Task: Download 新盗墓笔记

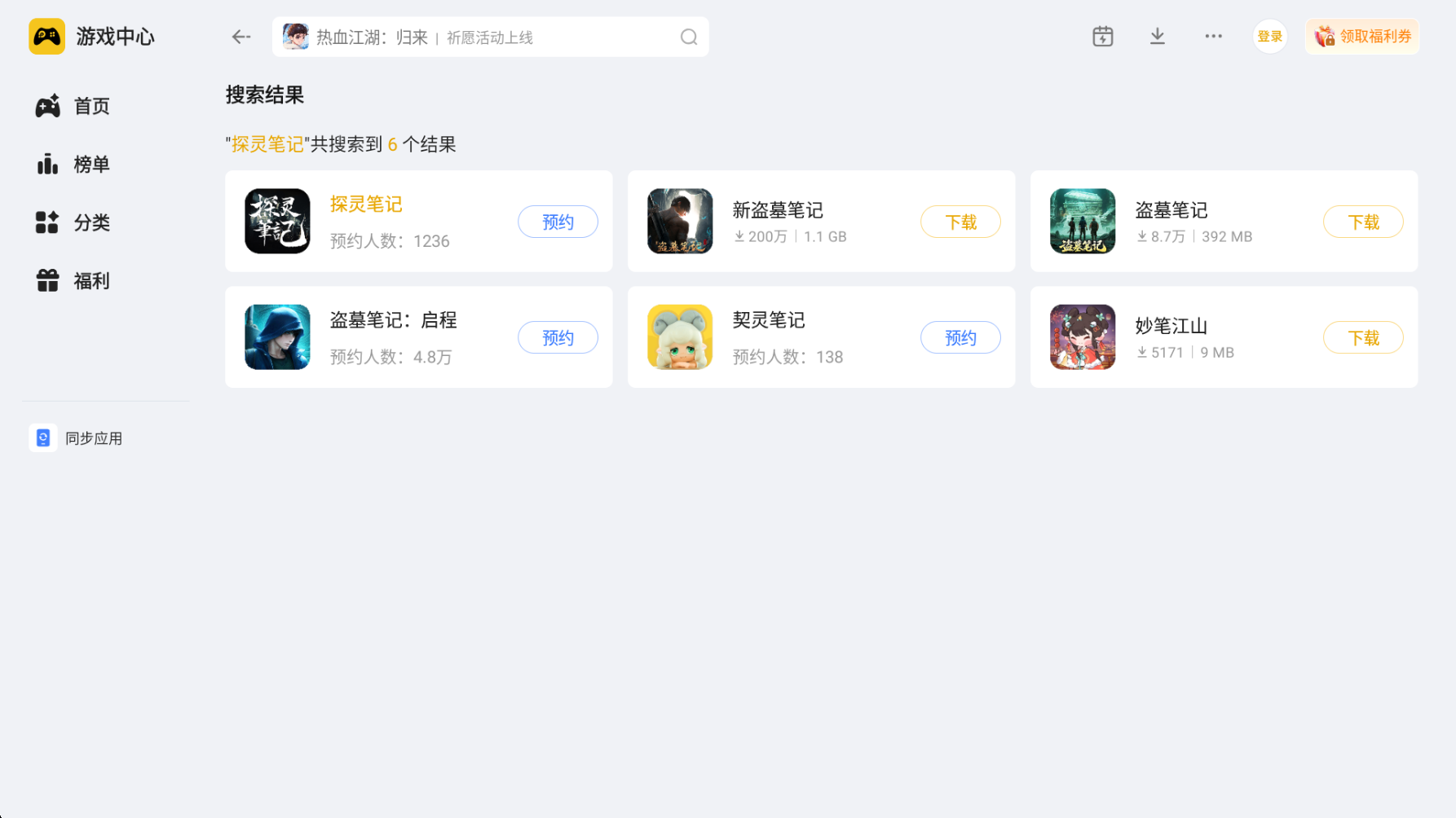Action: pos(960,222)
